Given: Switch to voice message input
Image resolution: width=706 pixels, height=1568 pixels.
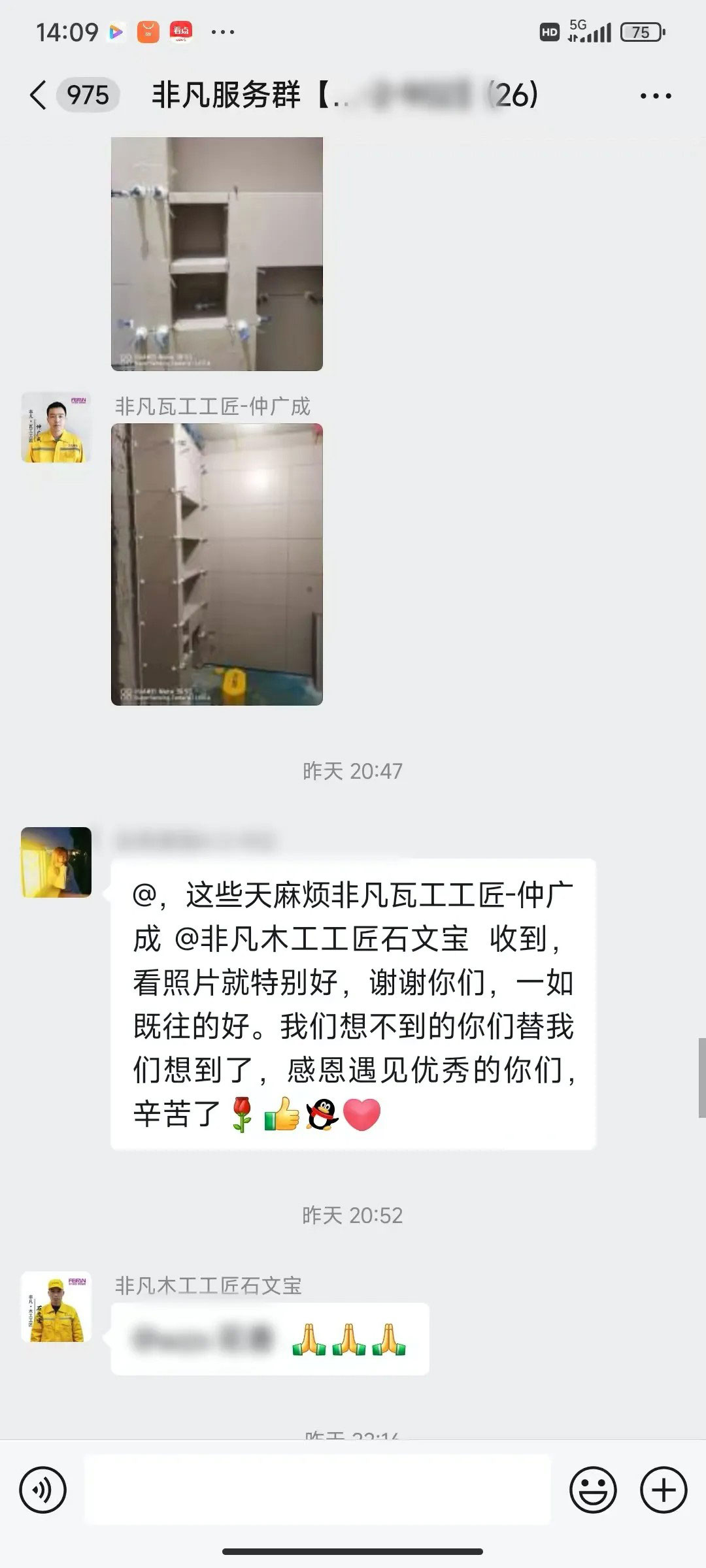Looking at the screenshot, I should (x=43, y=1490).
